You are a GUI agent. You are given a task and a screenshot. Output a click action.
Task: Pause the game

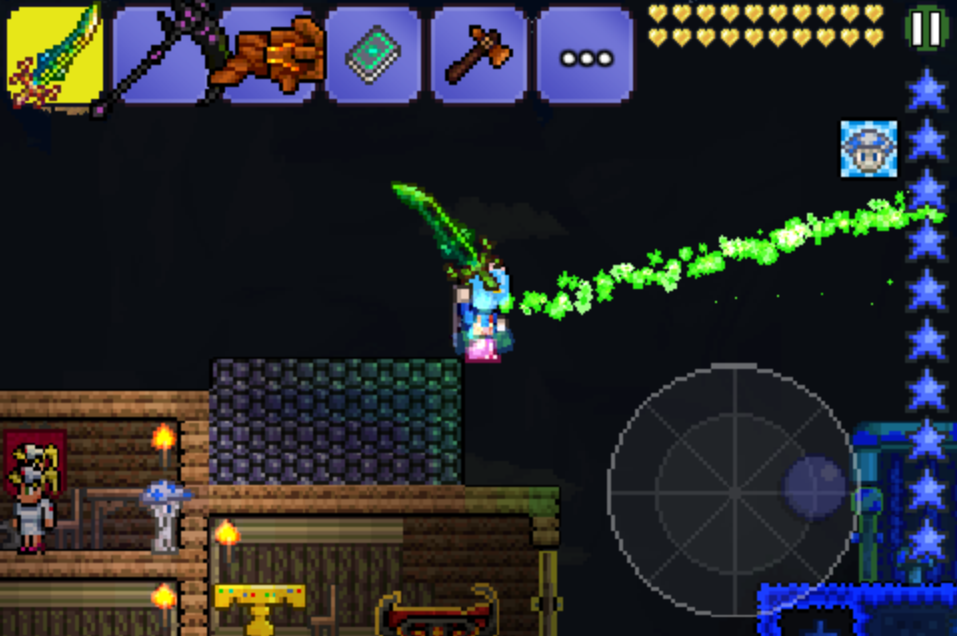[925, 29]
